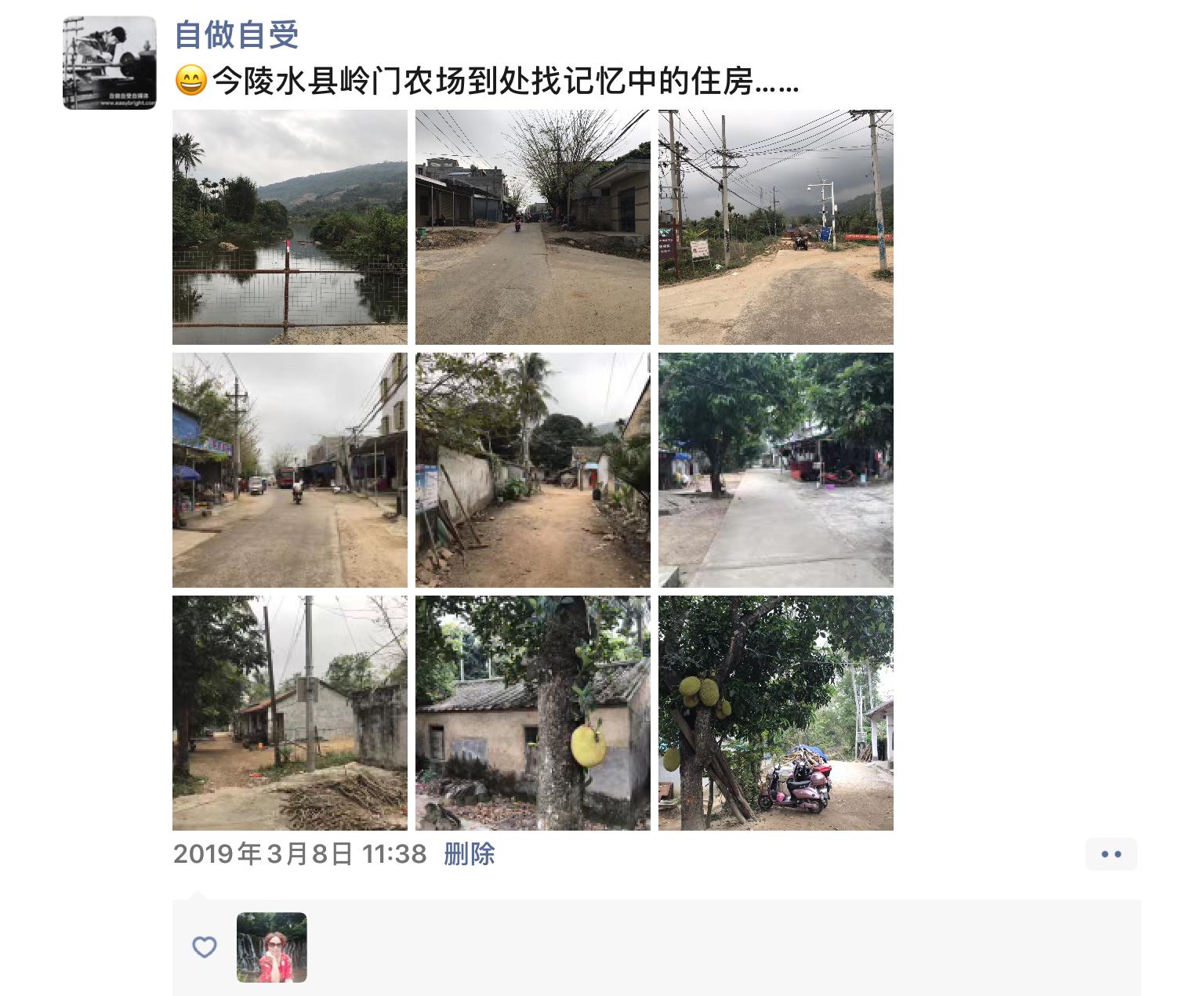The width and height of the screenshot is (1204, 996).
Task: Open the dirt alley with white wall photo
Action: pos(532,470)
